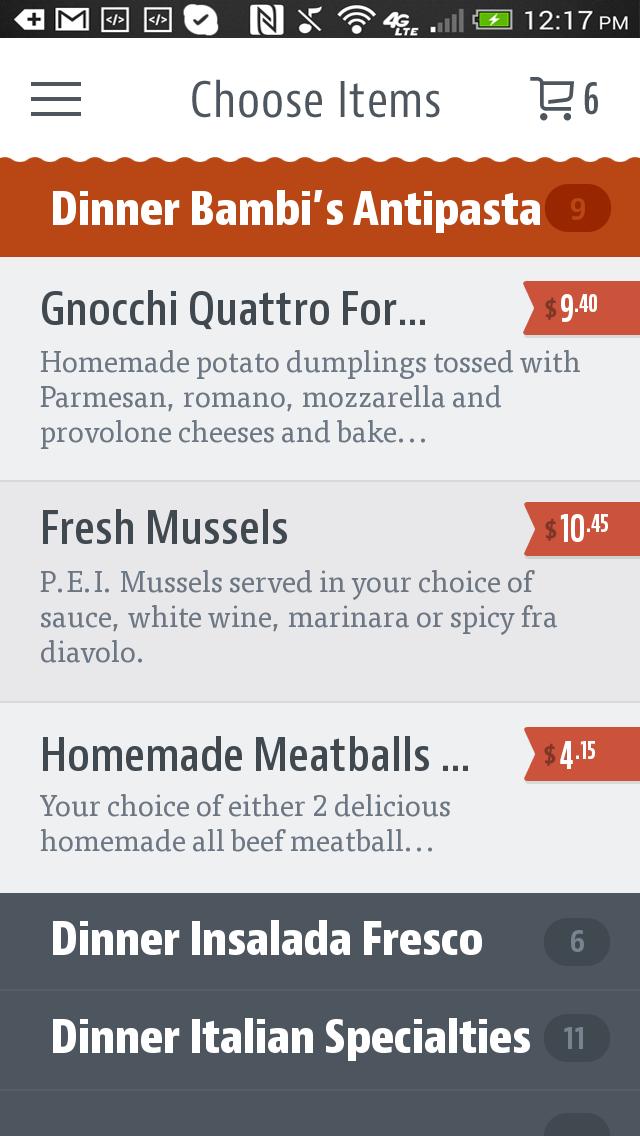Expand the Dinner Insalada Fresco category
This screenshot has width=640, height=1136.
[x=320, y=941]
